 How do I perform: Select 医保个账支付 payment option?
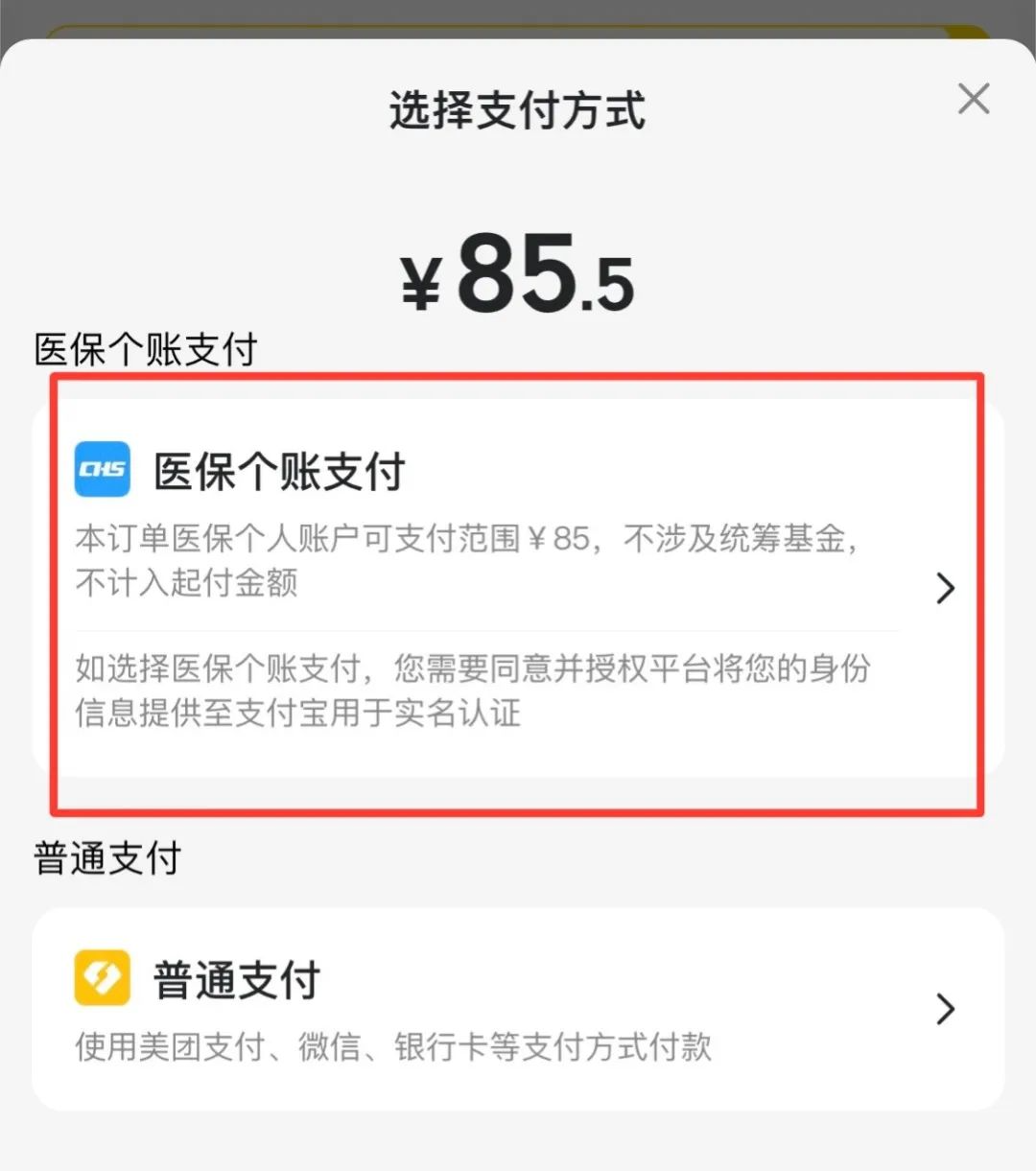coord(518,587)
